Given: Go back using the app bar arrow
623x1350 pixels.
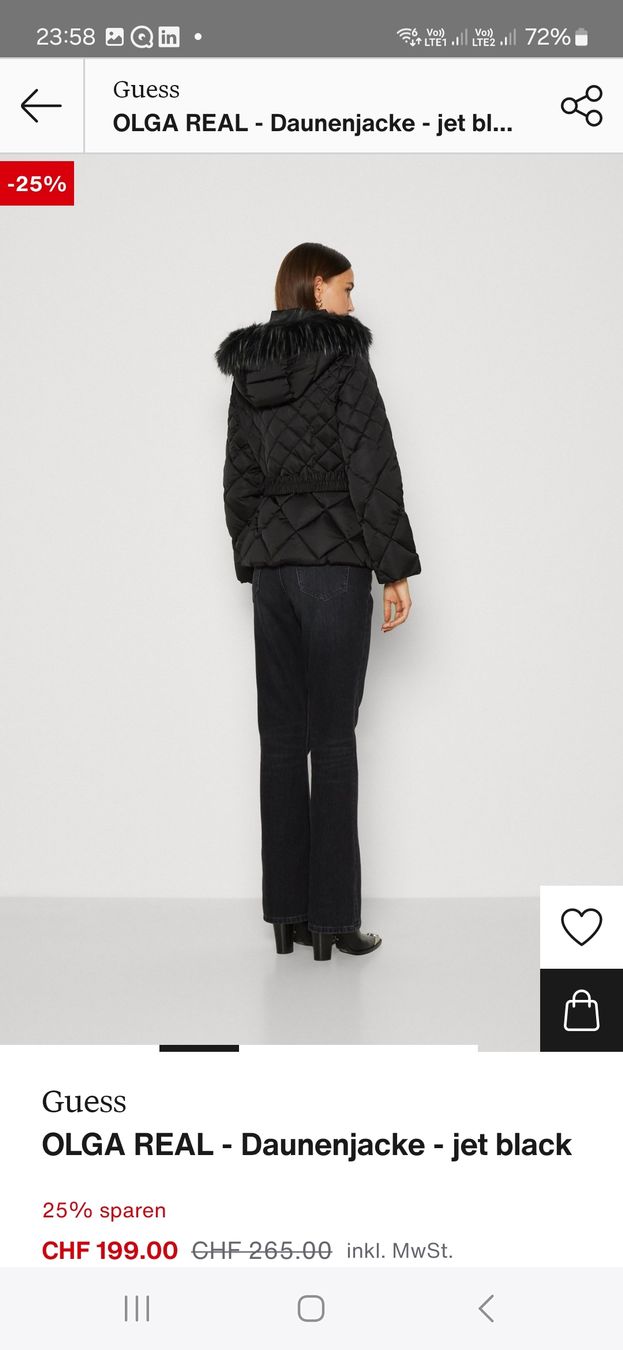Looking at the screenshot, I should (41, 106).
